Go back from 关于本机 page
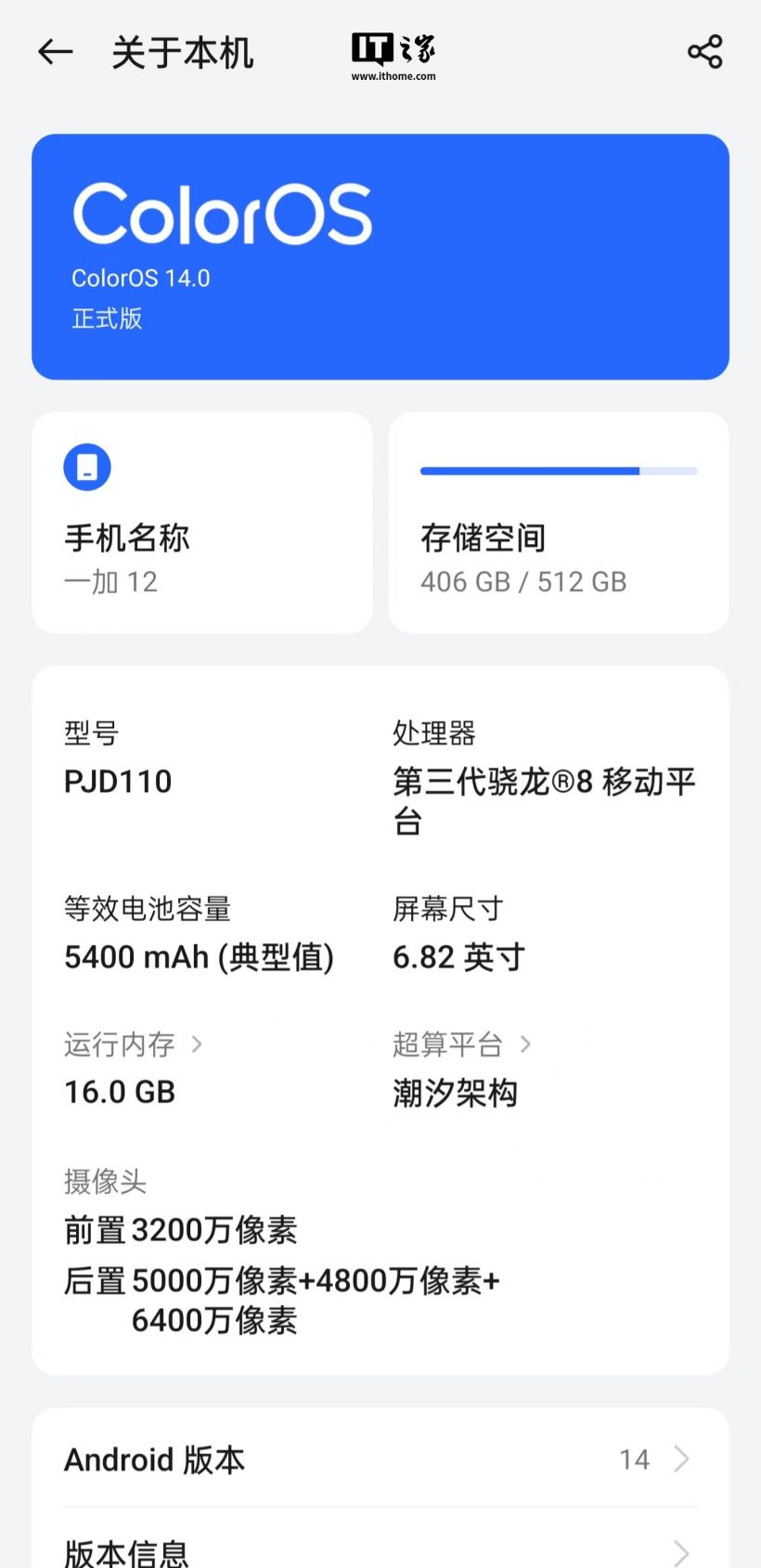Viewport: 761px width, 1568px height. (x=55, y=52)
